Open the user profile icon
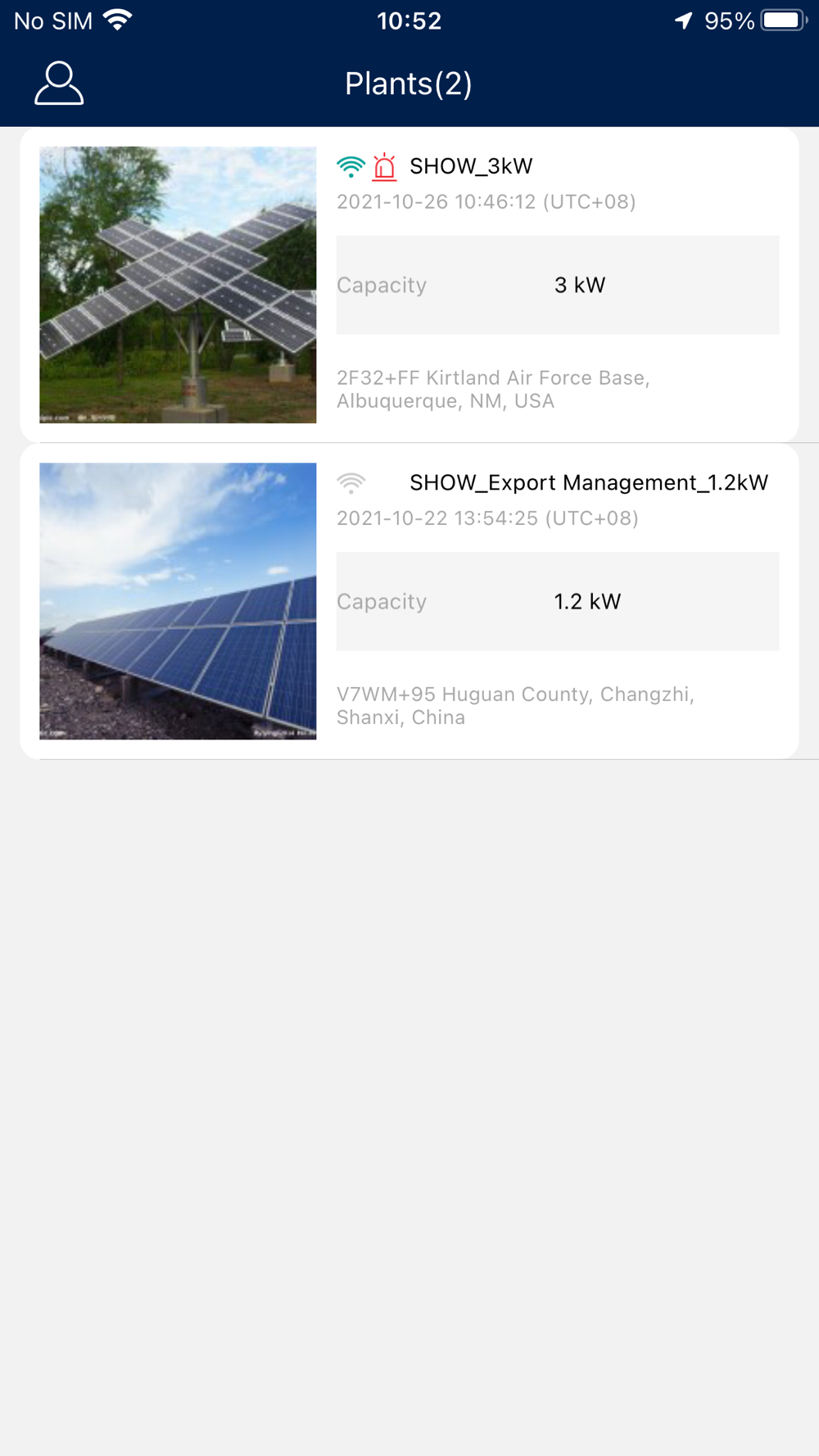The image size is (819, 1456). (59, 84)
